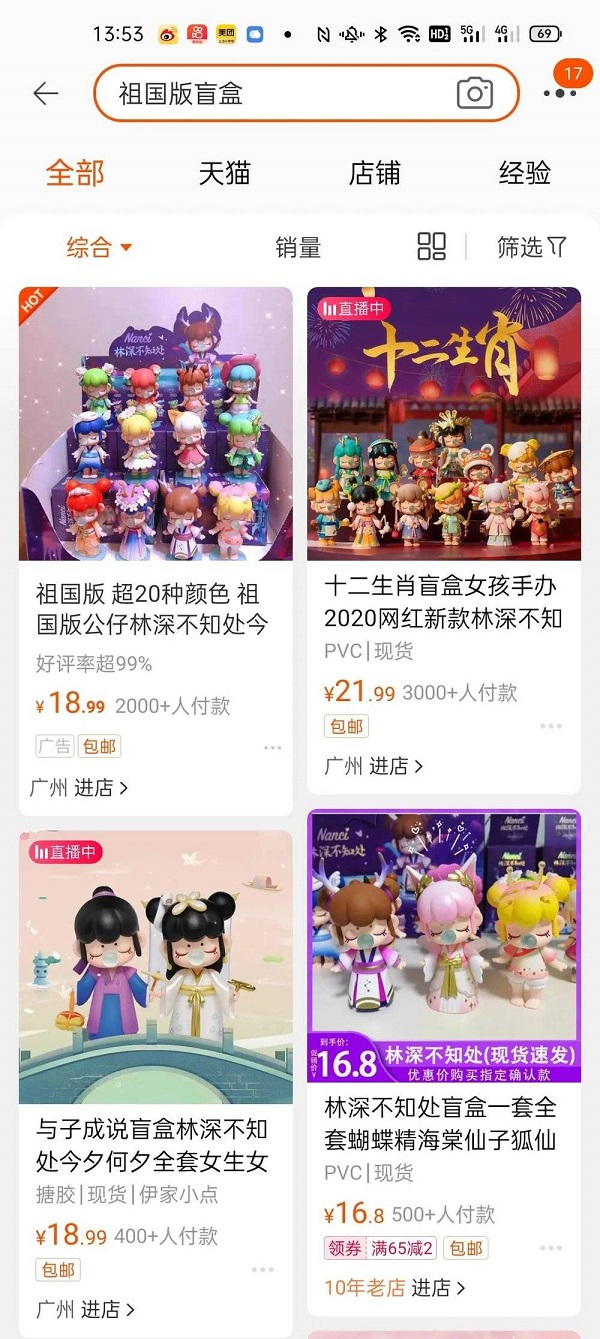This screenshot has width=600, height=1339.
Task: Select the 全部 tab
Action: coord(75,172)
